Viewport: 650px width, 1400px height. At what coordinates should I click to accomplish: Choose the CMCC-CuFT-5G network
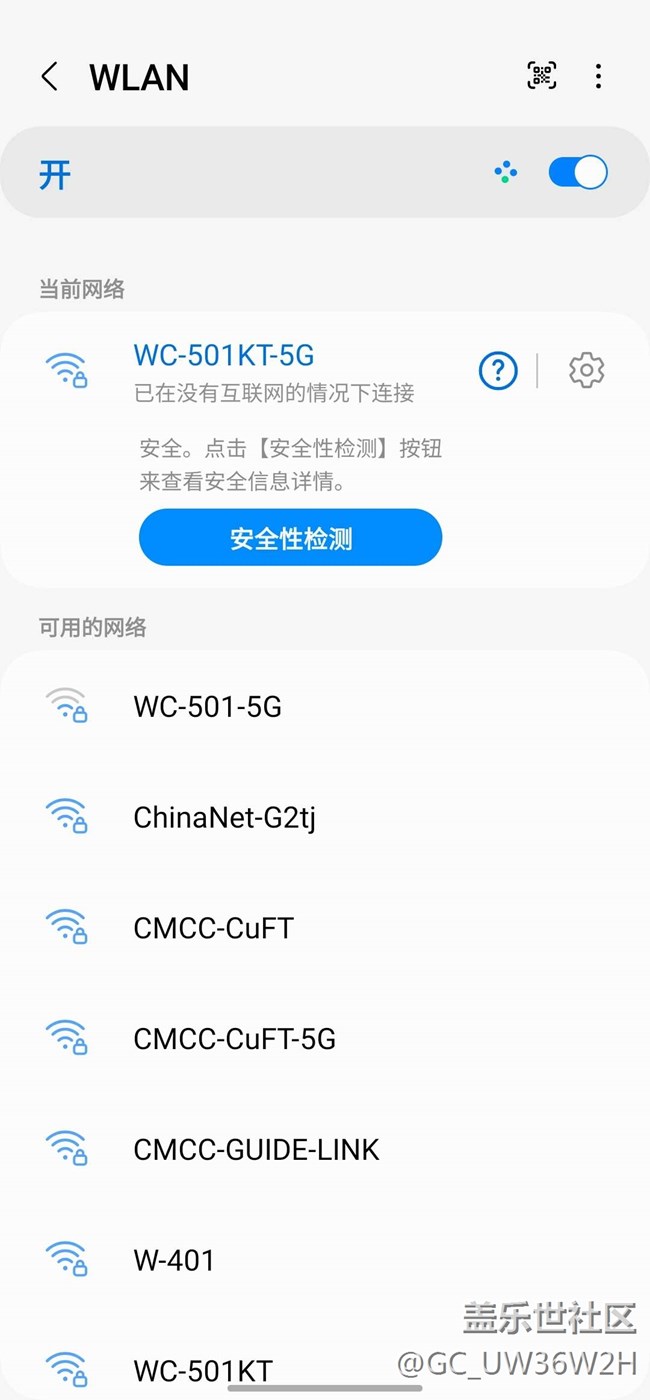pyautogui.click(x=325, y=1039)
